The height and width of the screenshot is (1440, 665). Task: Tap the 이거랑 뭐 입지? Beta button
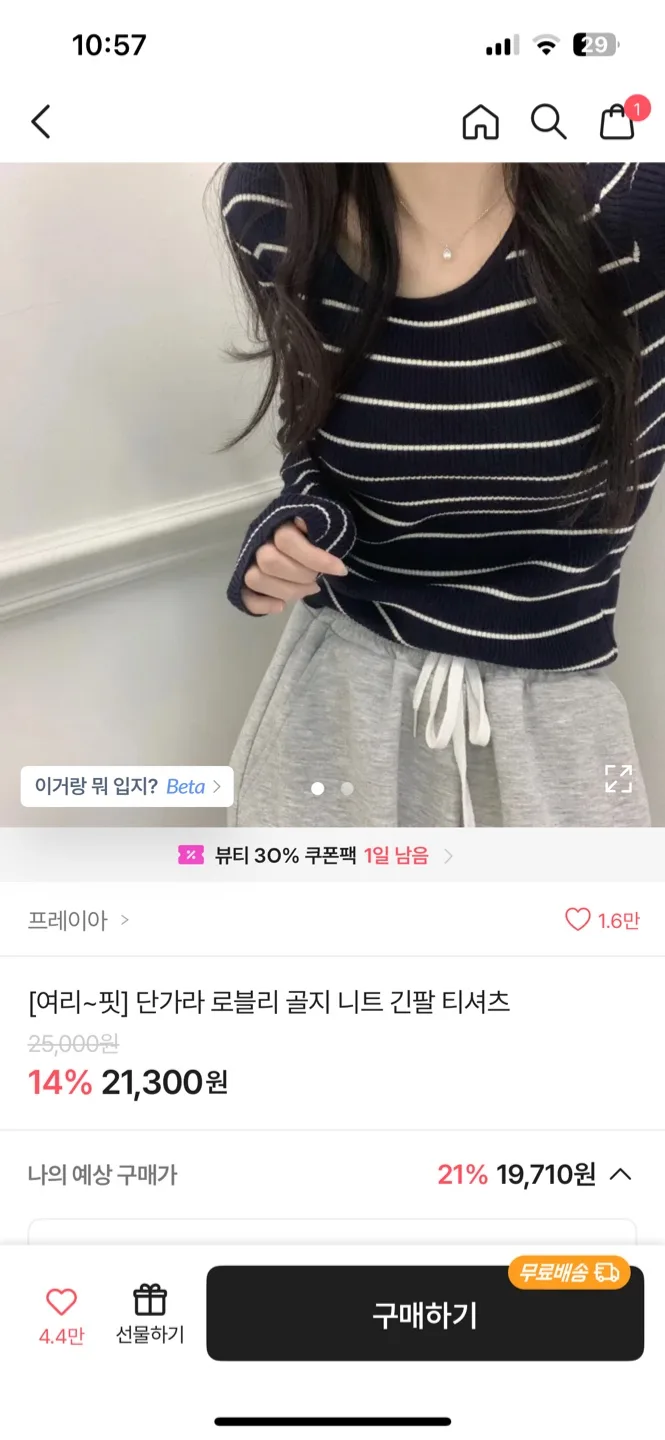pyautogui.click(x=127, y=787)
